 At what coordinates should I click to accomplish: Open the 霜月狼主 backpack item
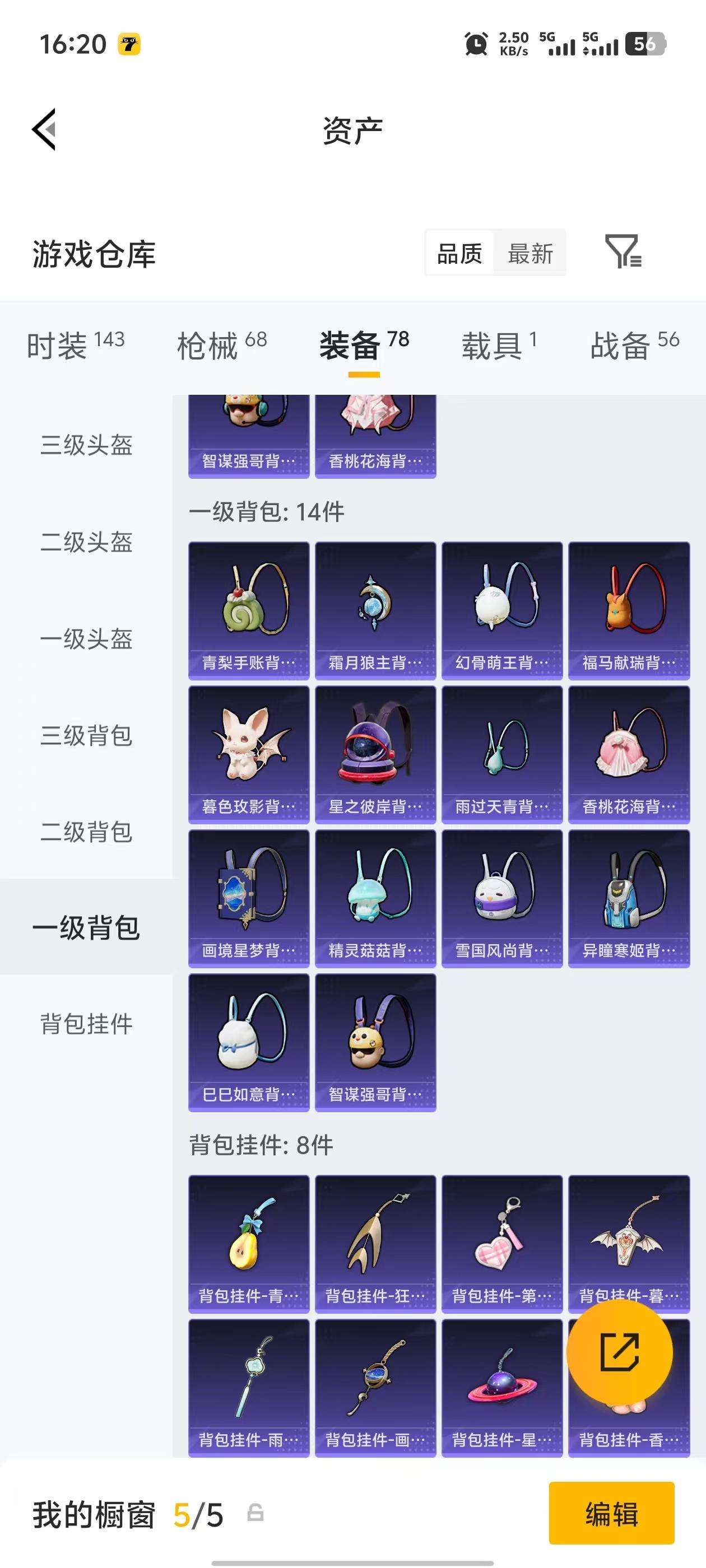(x=375, y=610)
